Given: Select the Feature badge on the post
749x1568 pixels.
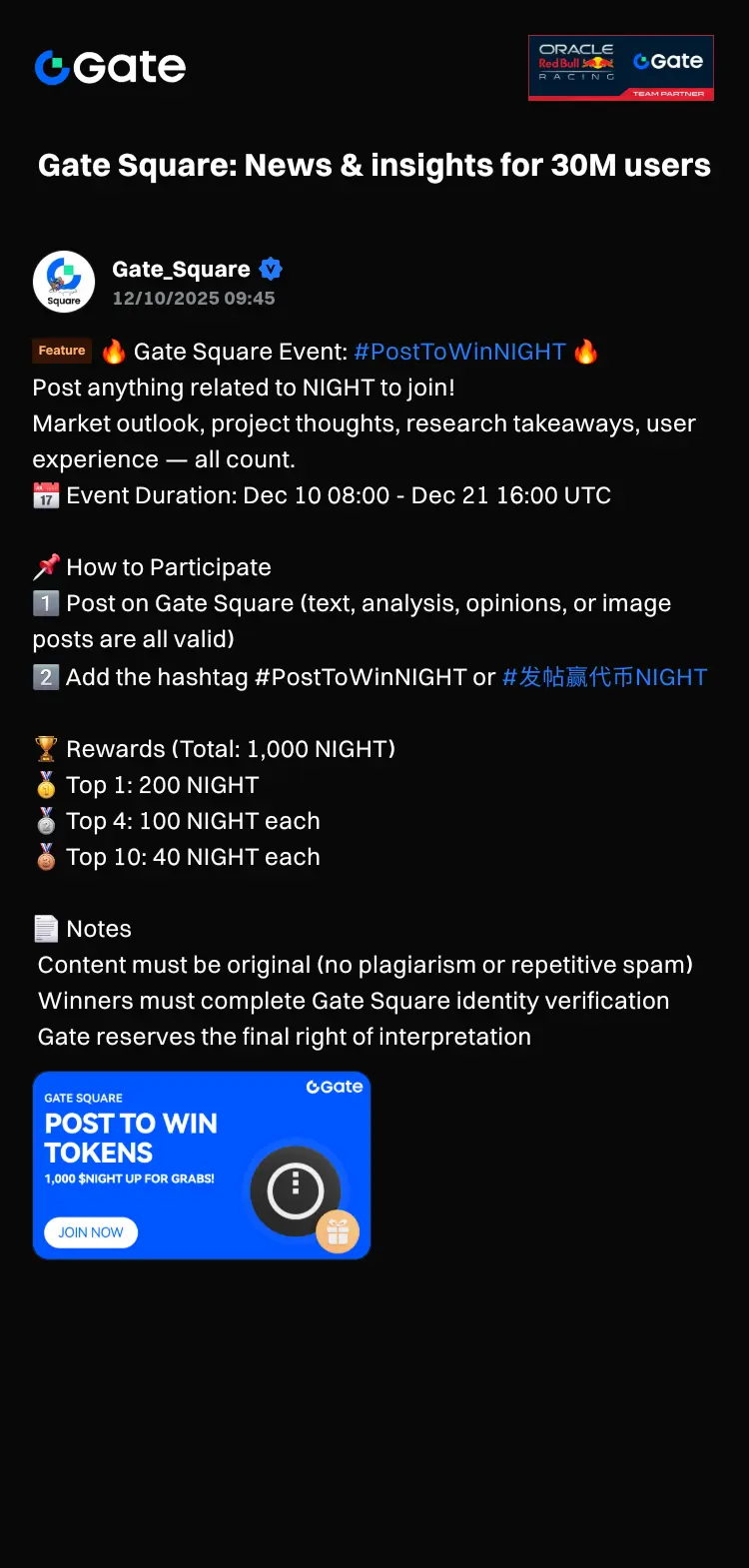Looking at the screenshot, I should coord(62,351).
